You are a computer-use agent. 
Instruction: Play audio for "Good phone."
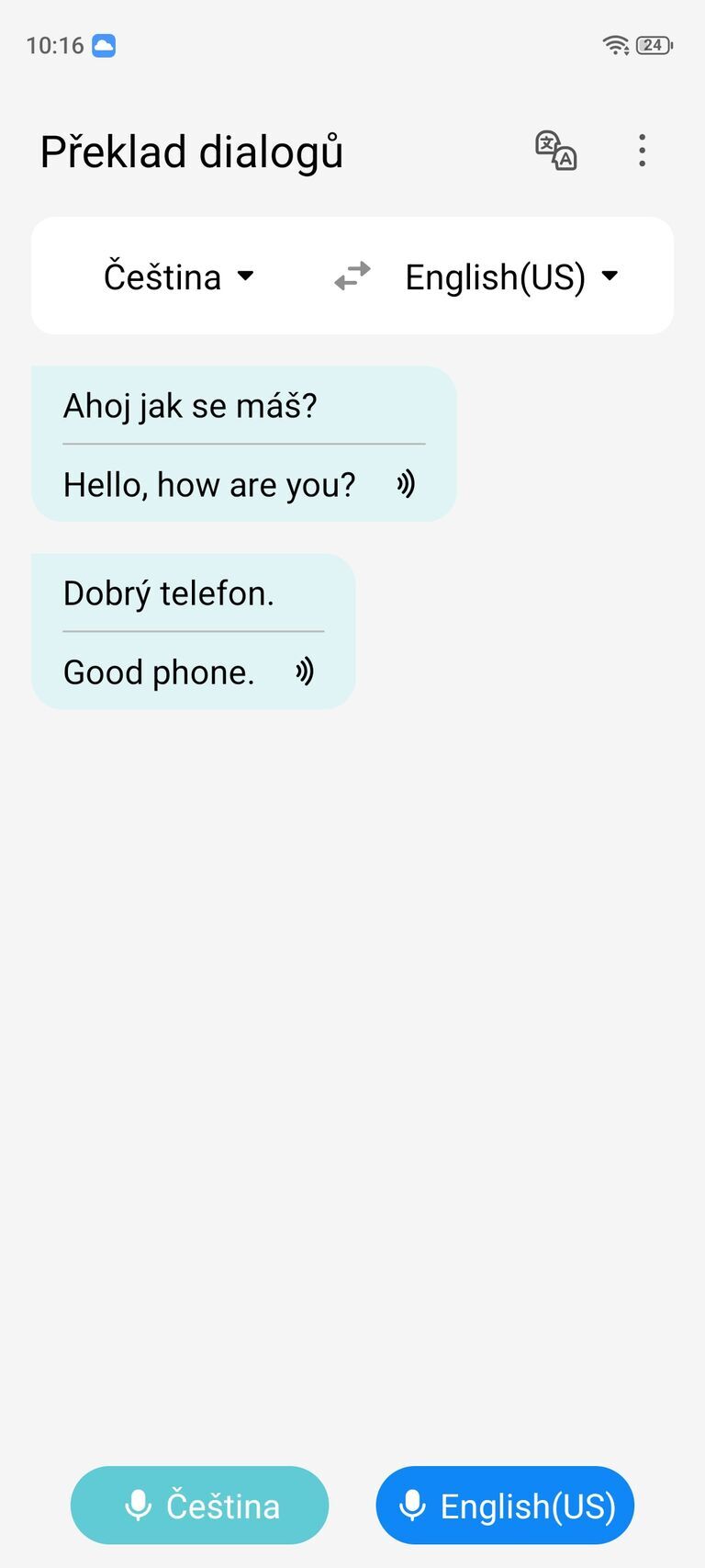(305, 671)
